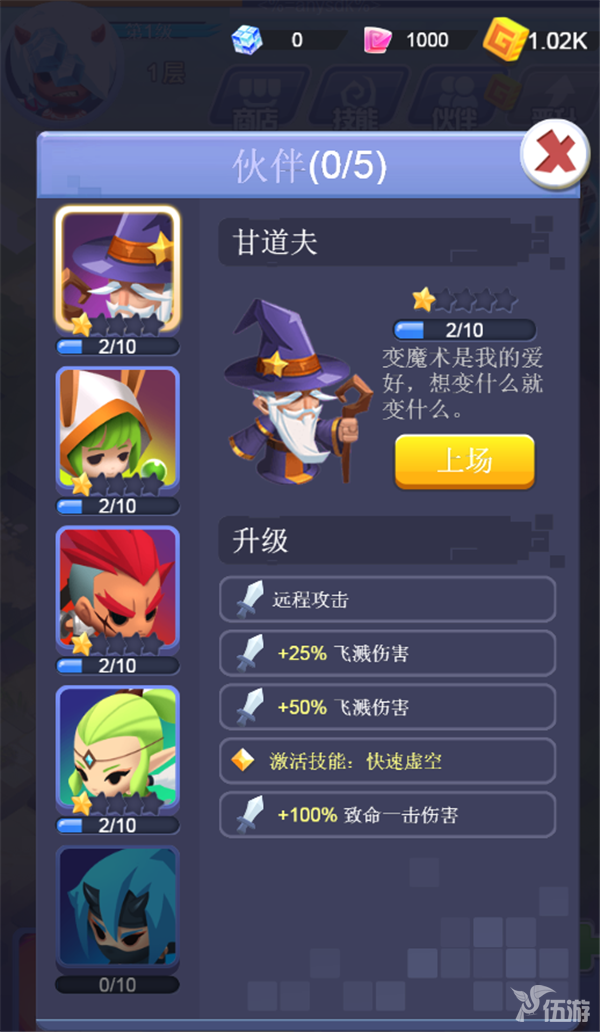Screen dimensions: 600x1032
Task: Close the 伙伴 partner dialog
Action: (x=554, y=155)
